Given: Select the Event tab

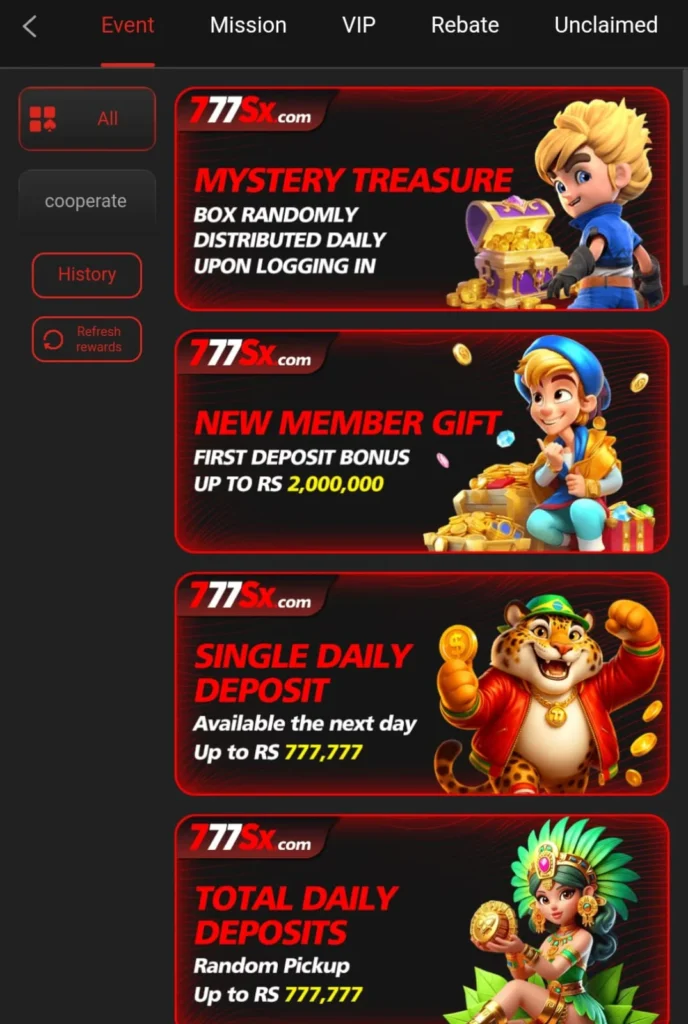Looking at the screenshot, I should pyautogui.click(x=128, y=26).
